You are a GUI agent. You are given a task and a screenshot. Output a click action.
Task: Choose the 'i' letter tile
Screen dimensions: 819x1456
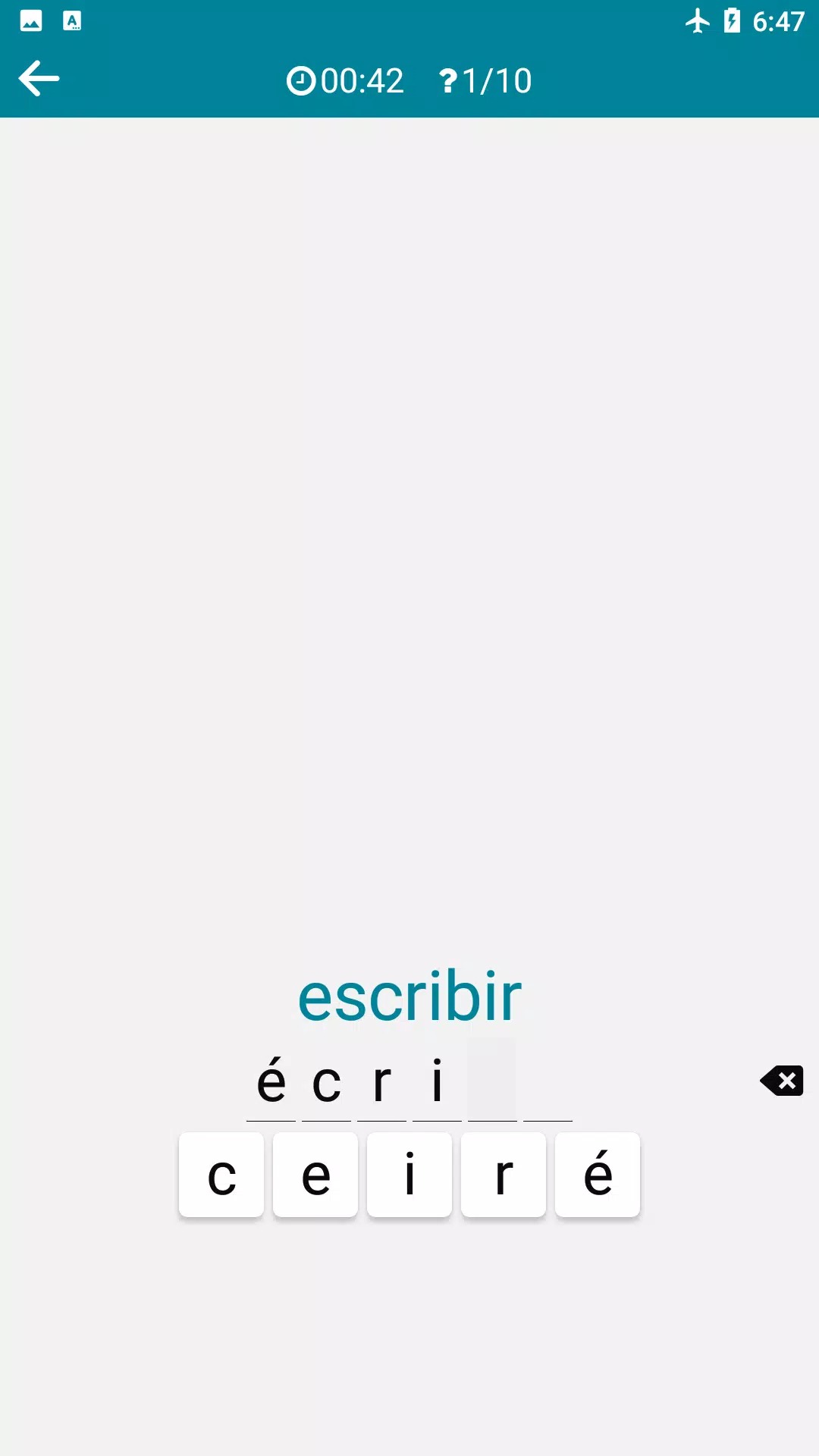click(409, 1175)
